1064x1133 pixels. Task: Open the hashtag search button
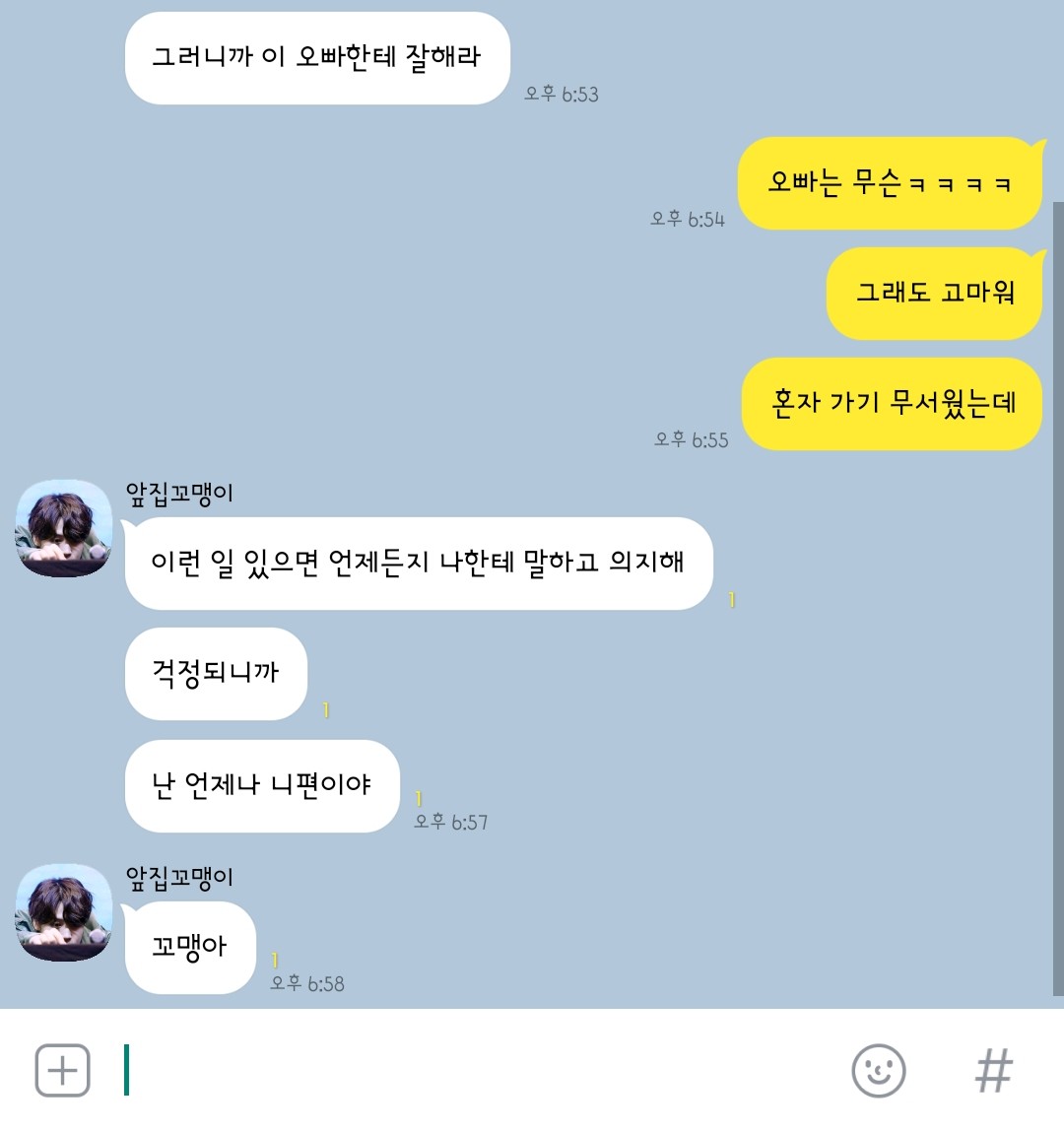click(x=993, y=1070)
